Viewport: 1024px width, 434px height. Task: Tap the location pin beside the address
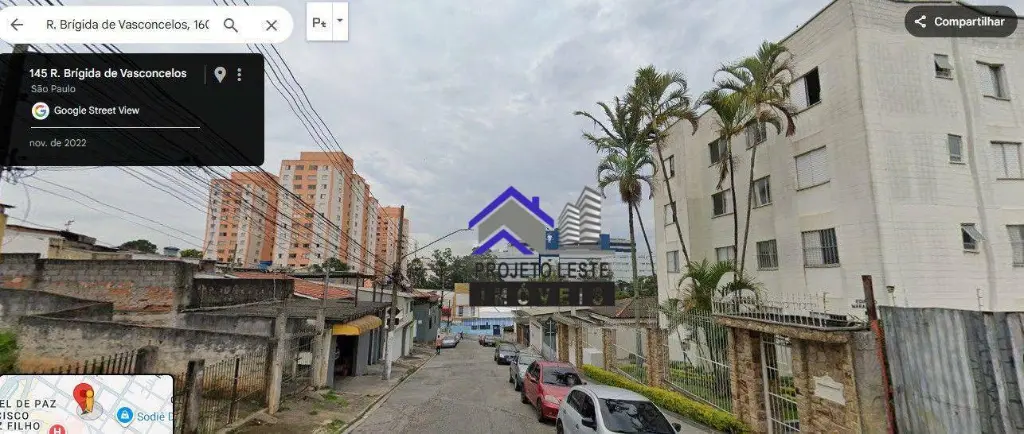click(220, 75)
